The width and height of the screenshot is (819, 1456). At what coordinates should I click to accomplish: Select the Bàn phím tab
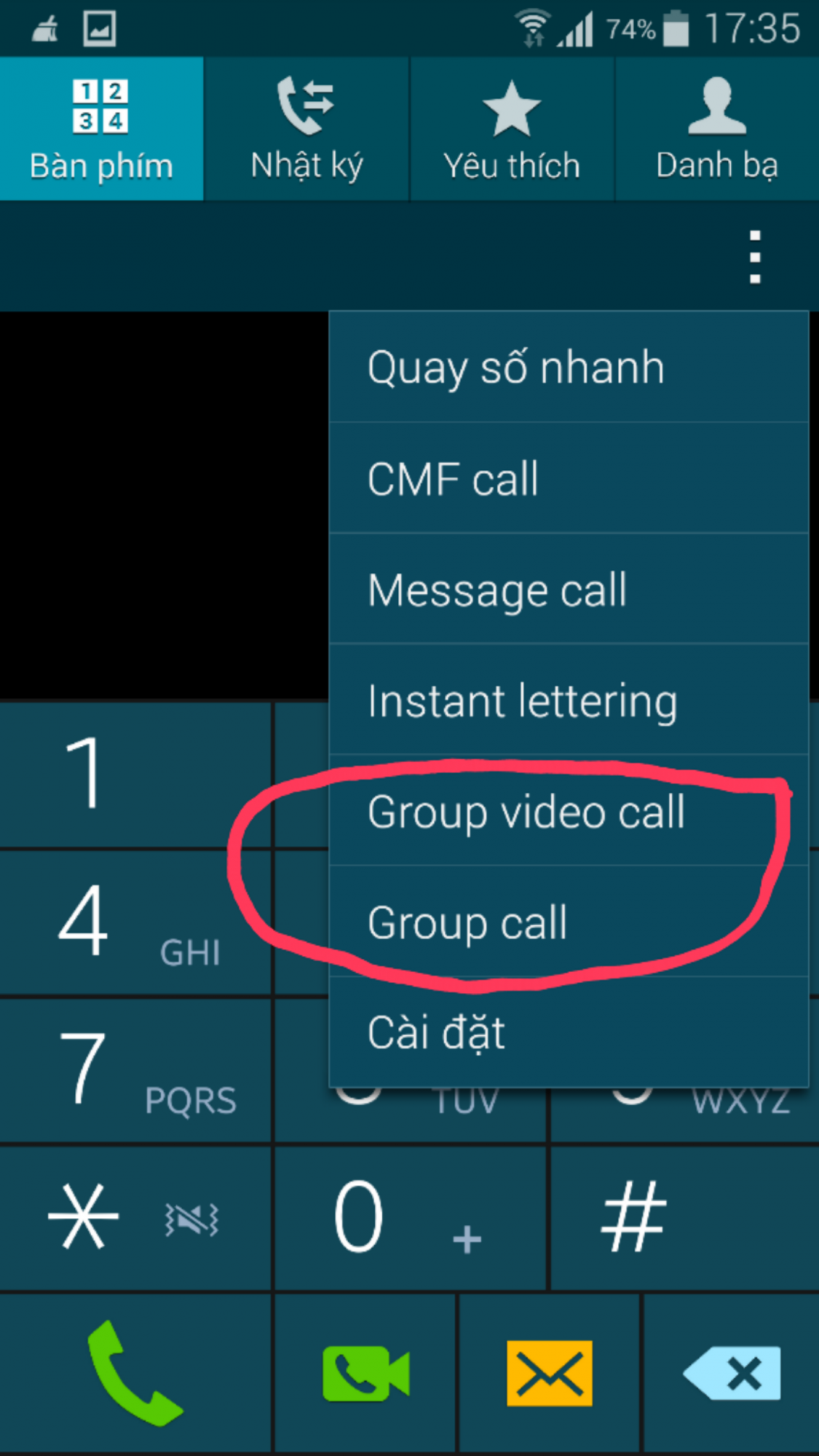coord(101,130)
